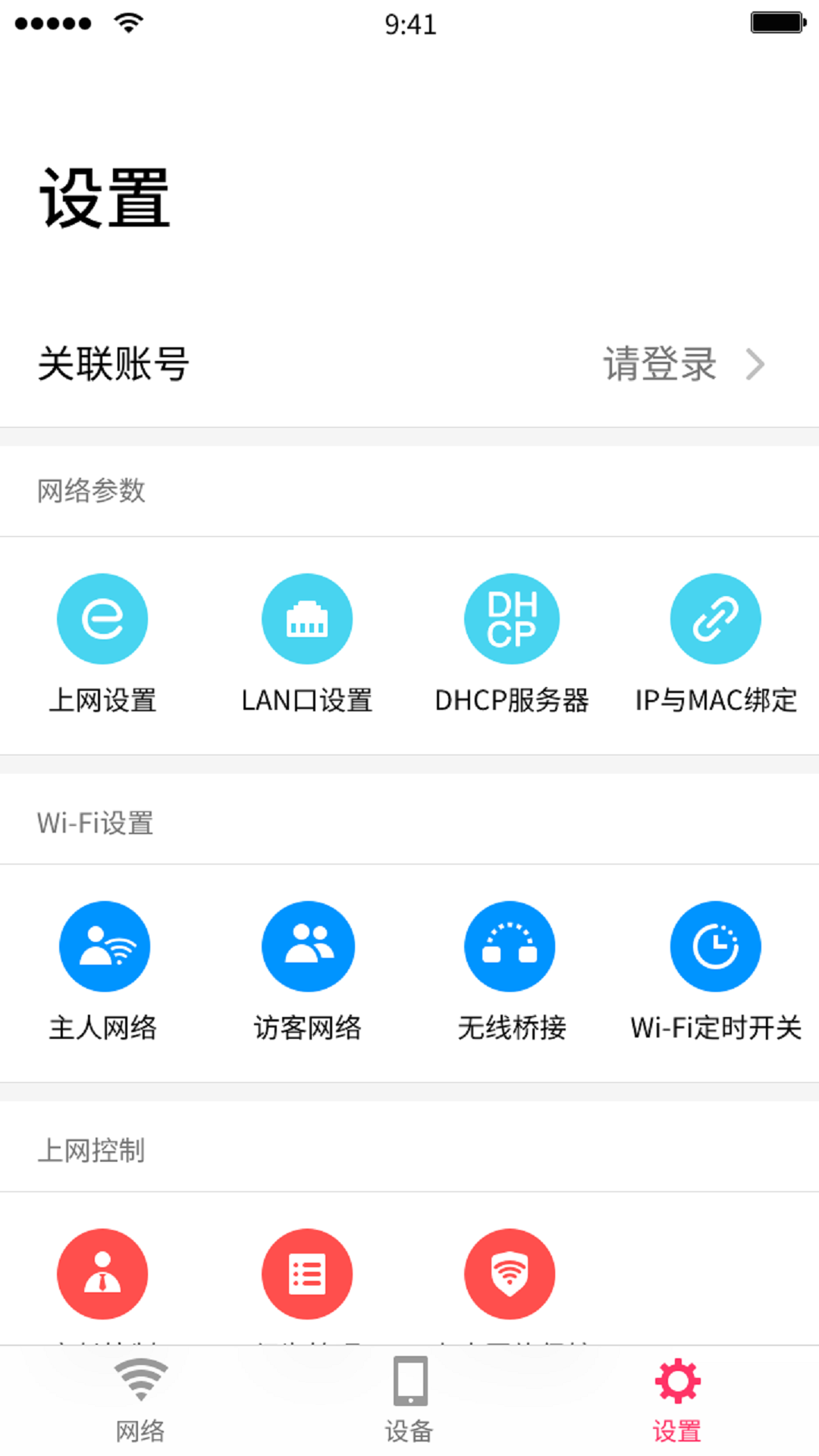Open the 关联账号 chevron arrow

pos(755,366)
